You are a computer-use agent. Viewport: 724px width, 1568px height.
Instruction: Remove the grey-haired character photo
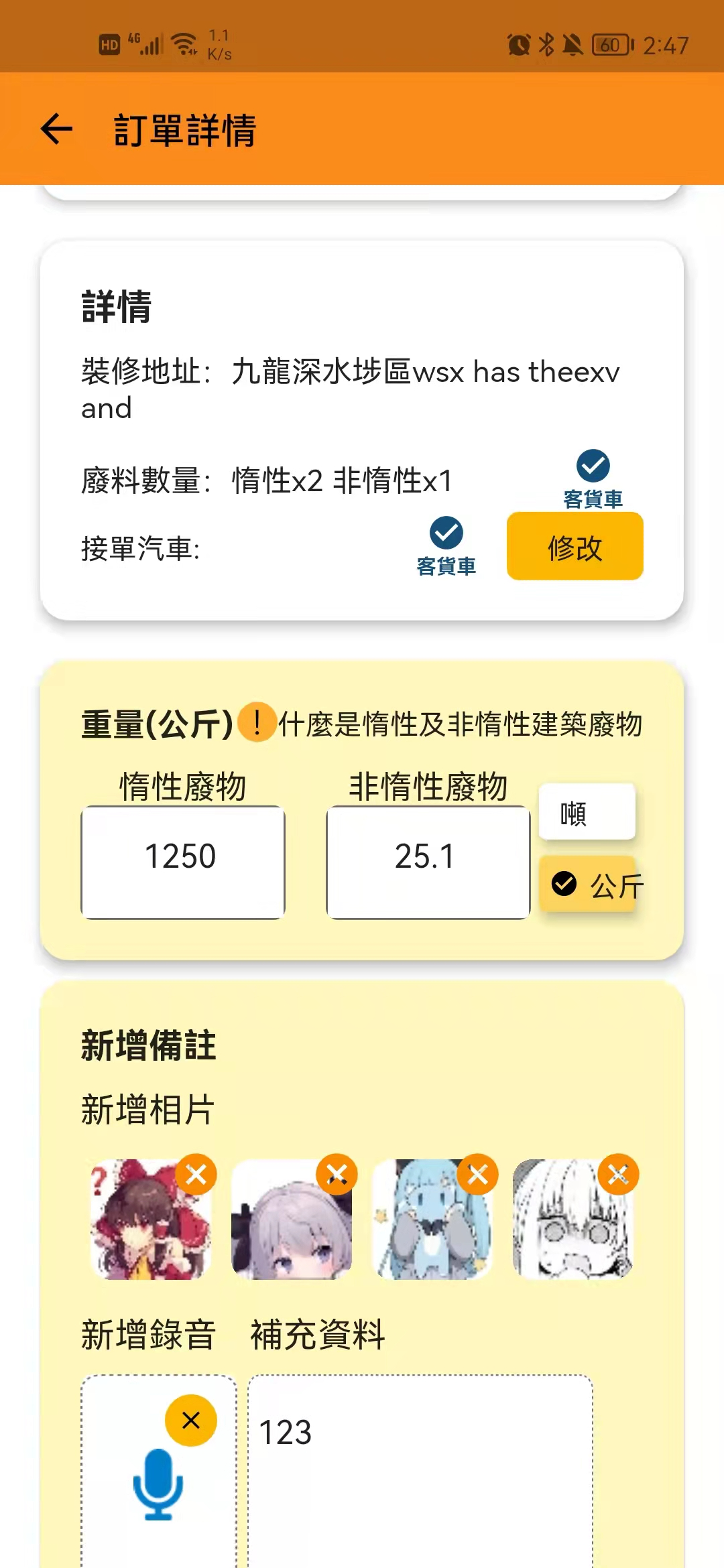pyautogui.click(x=337, y=1174)
